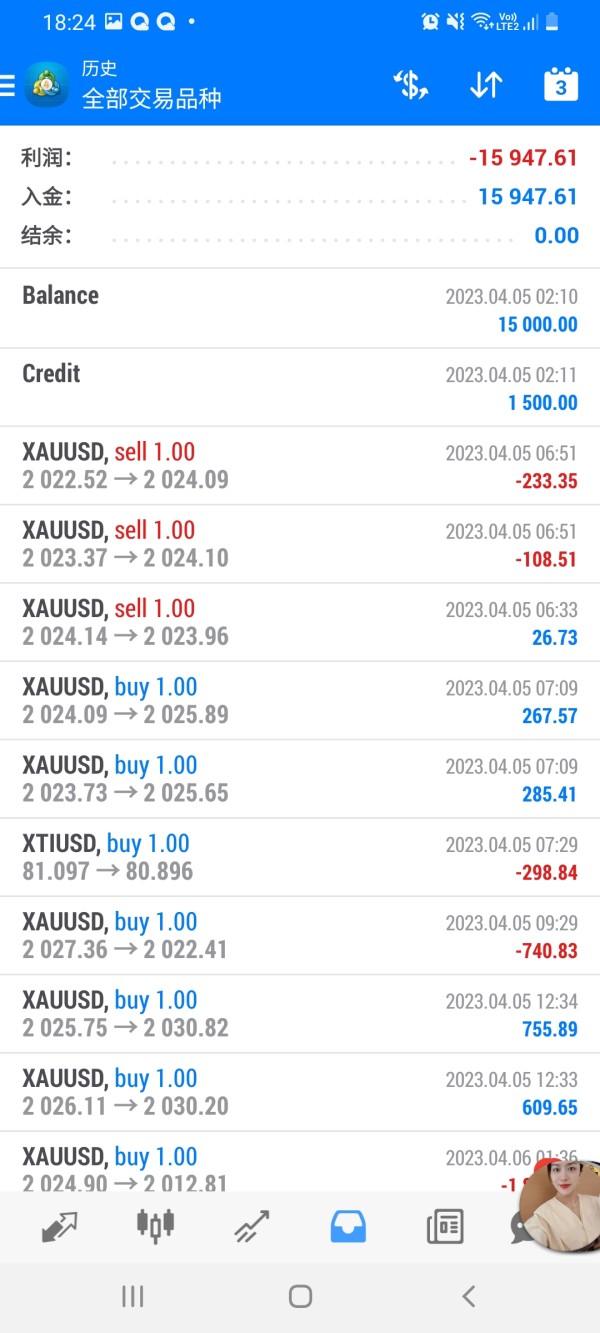Expand the XAUUSD buy trade with 755.89 profit
The height and width of the screenshot is (1333, 600).
[300, 1013]
